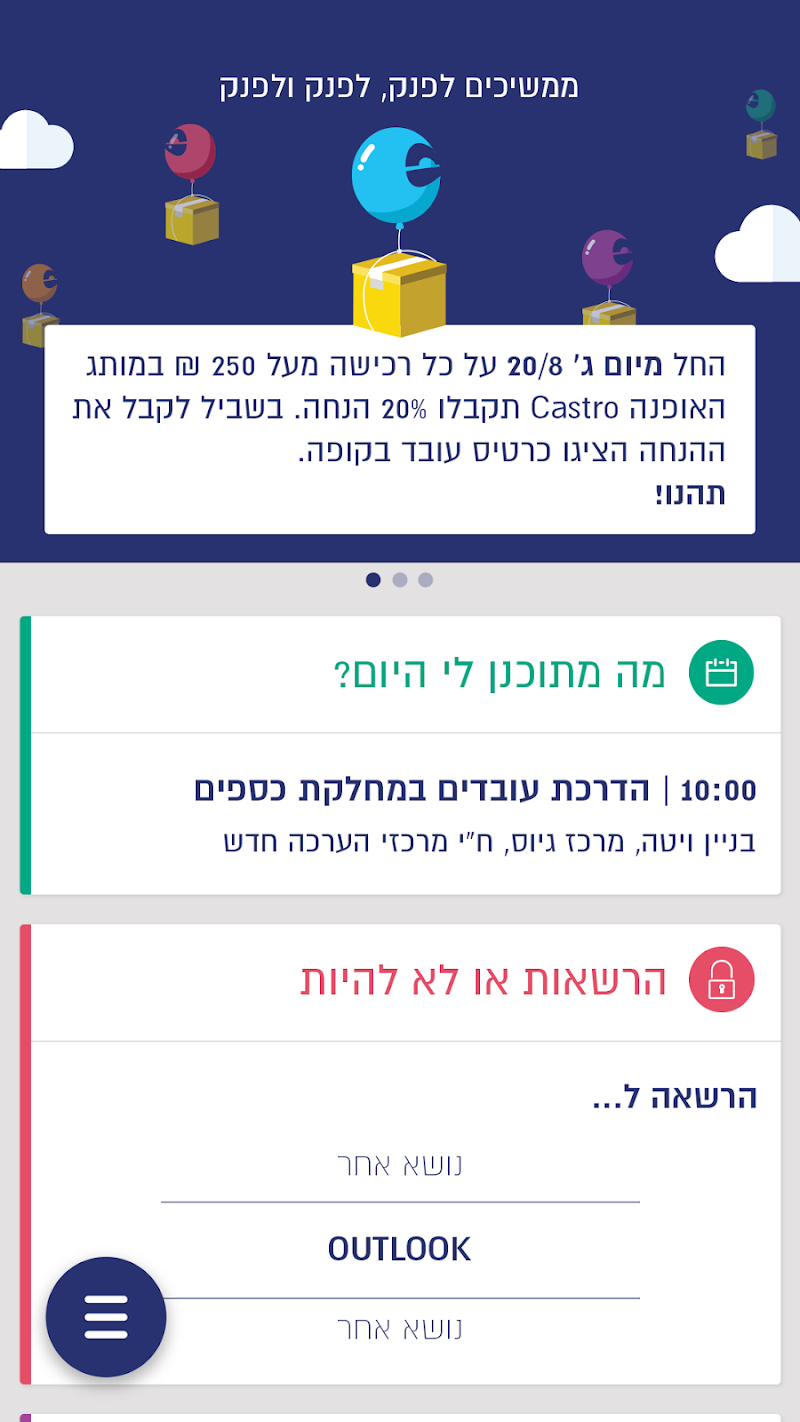Open the מה מתוכנן לי היום card header
The height and width of the screenshot is (1422, 800).
[500, 674]
